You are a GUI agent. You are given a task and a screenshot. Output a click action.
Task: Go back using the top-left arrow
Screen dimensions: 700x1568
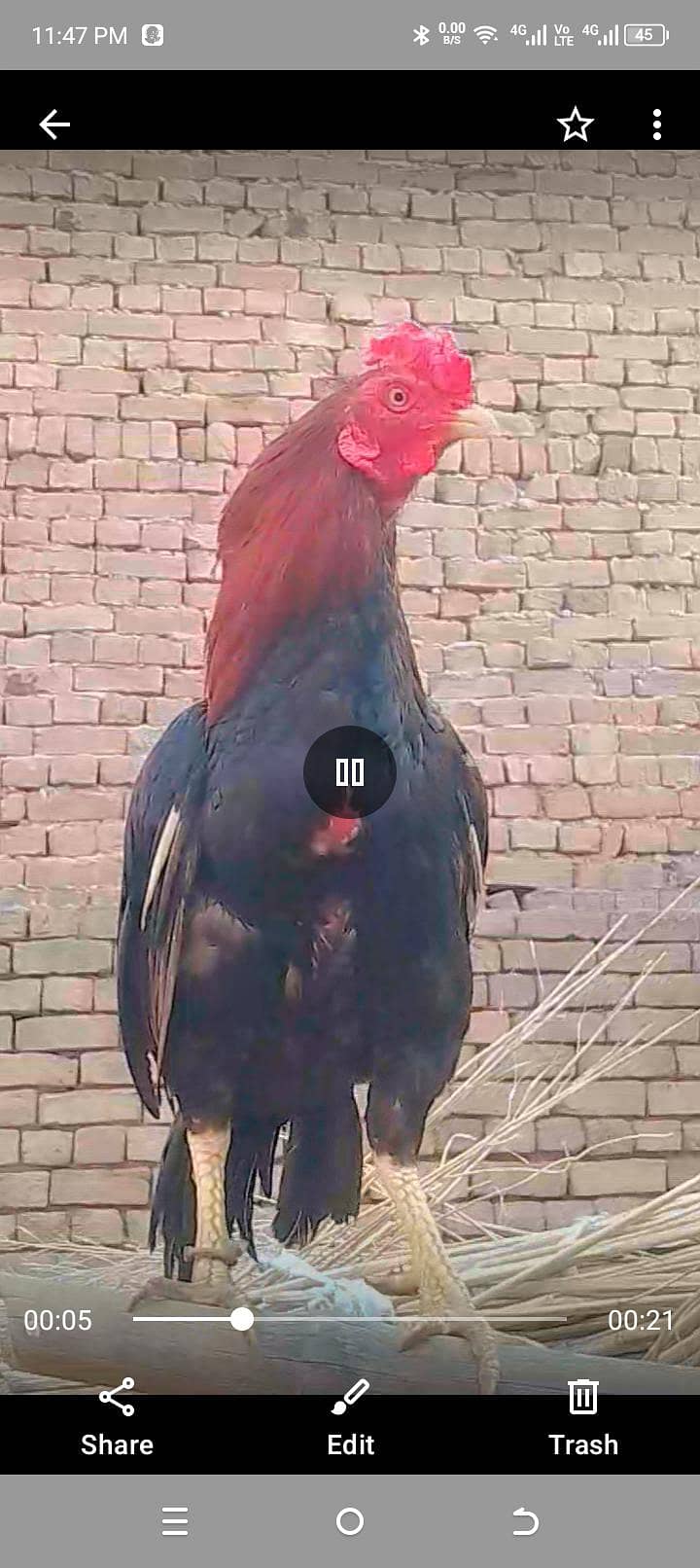pos(54,125)
